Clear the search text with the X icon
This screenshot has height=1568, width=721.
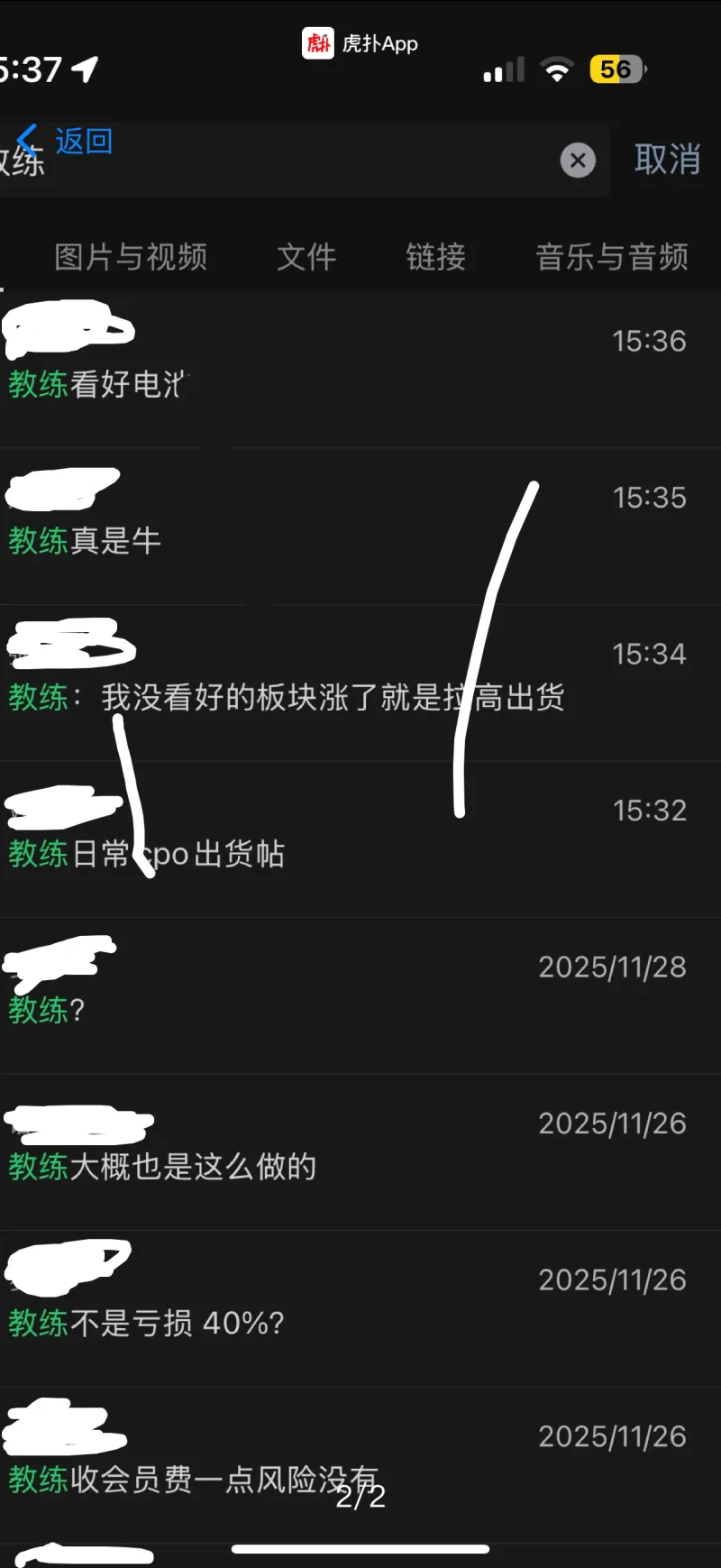578,160
